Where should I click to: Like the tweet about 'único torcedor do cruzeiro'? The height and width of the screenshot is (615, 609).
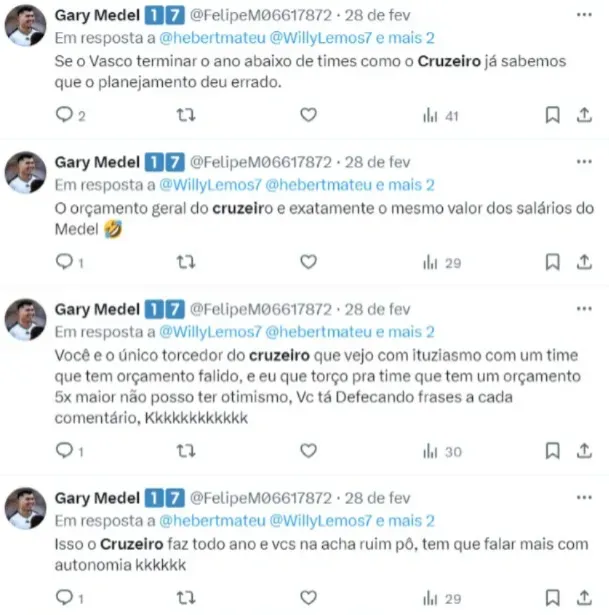tap(308, 452)
